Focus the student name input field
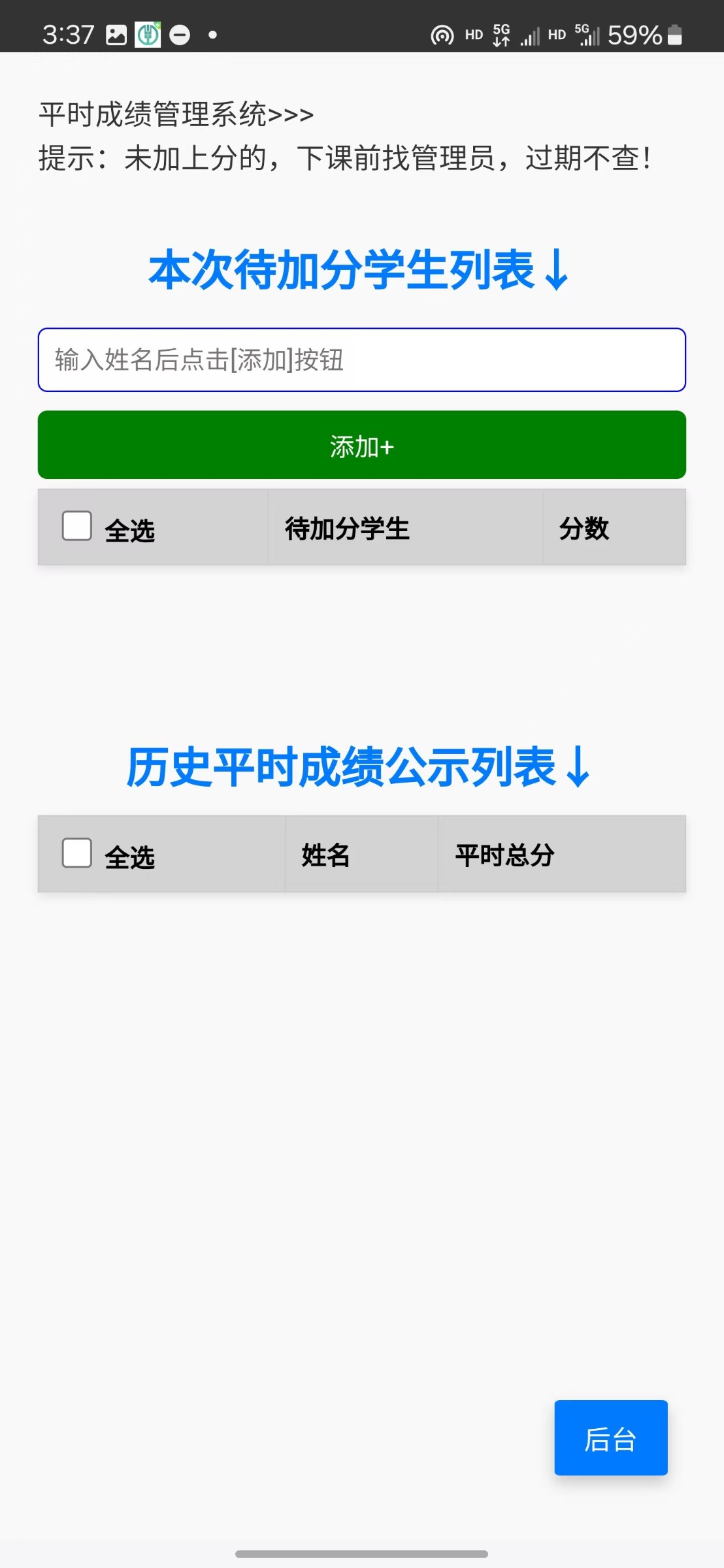This screenshot has width=724, height=1568. (x=361, y=360)
